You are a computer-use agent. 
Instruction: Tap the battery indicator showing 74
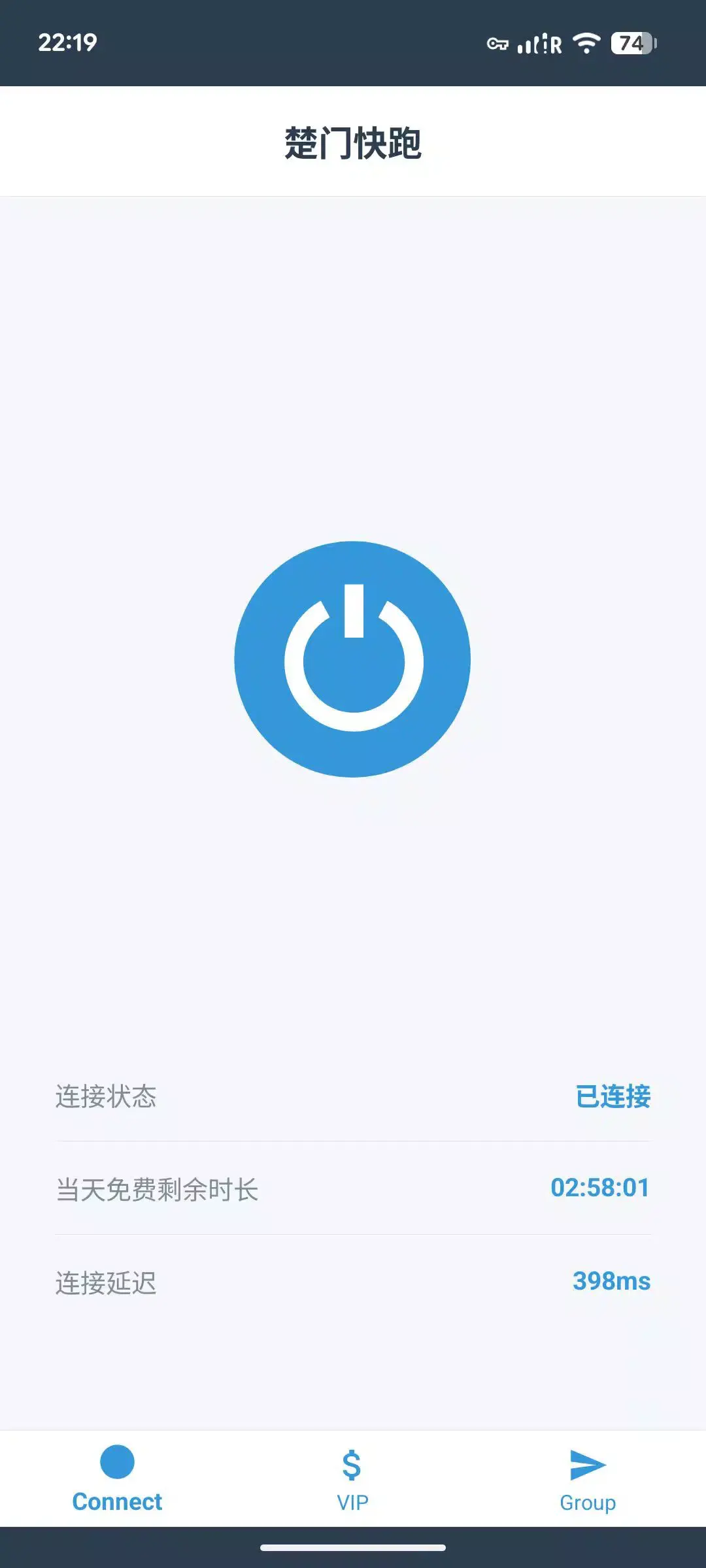point(629,42)
